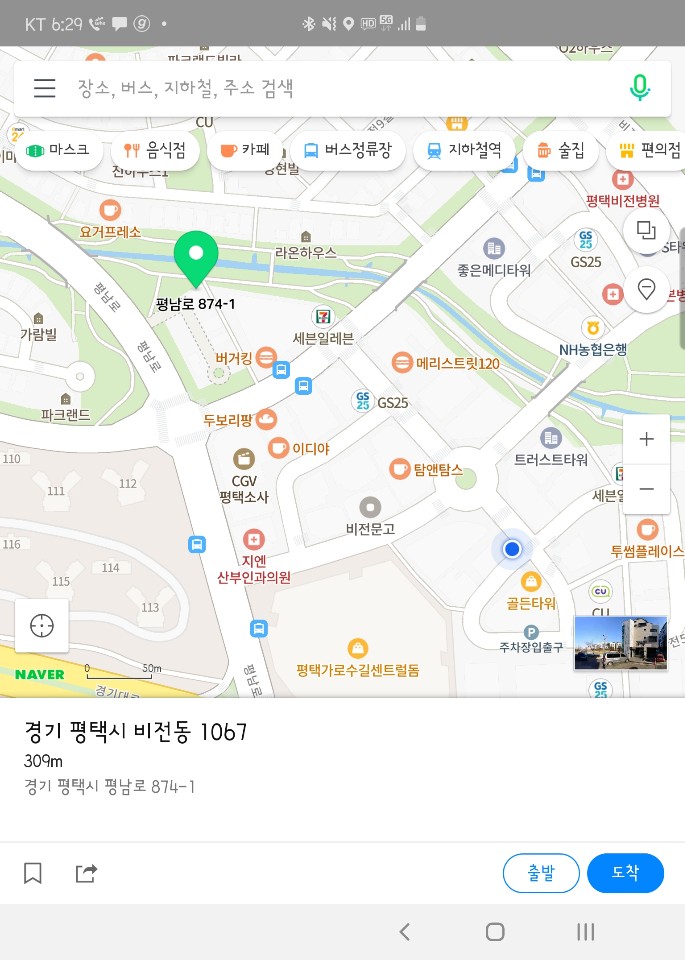Filter the map by 카페

(245, 151)
